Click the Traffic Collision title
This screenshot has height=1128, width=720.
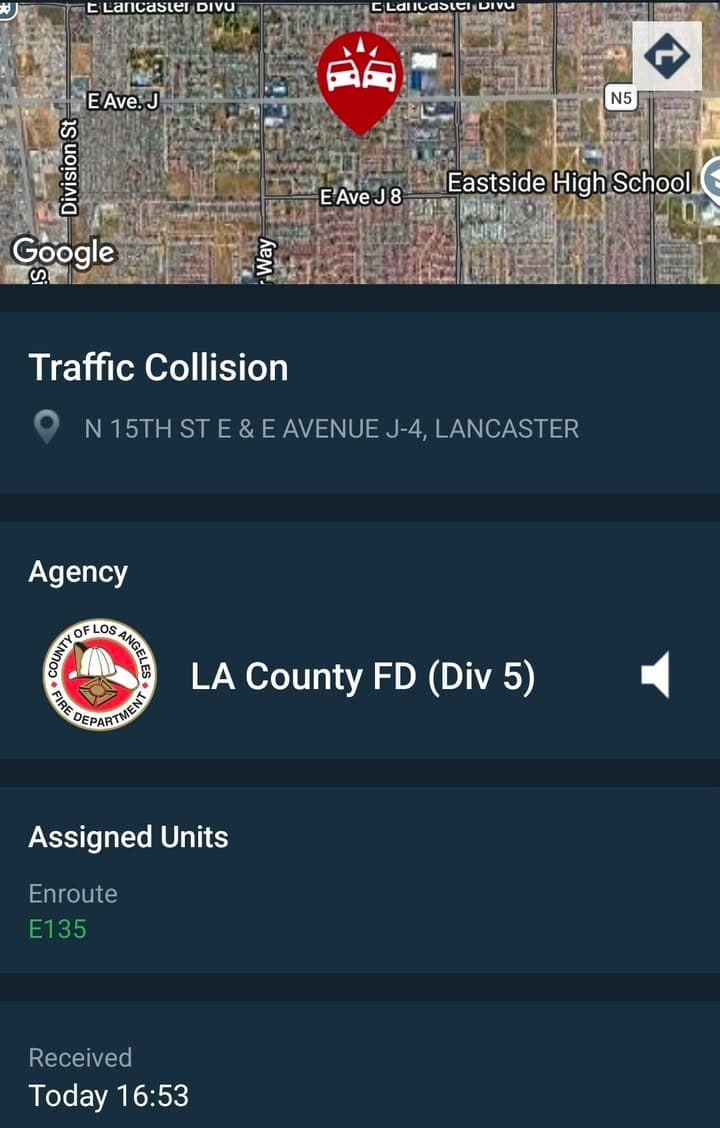point(158,368)
